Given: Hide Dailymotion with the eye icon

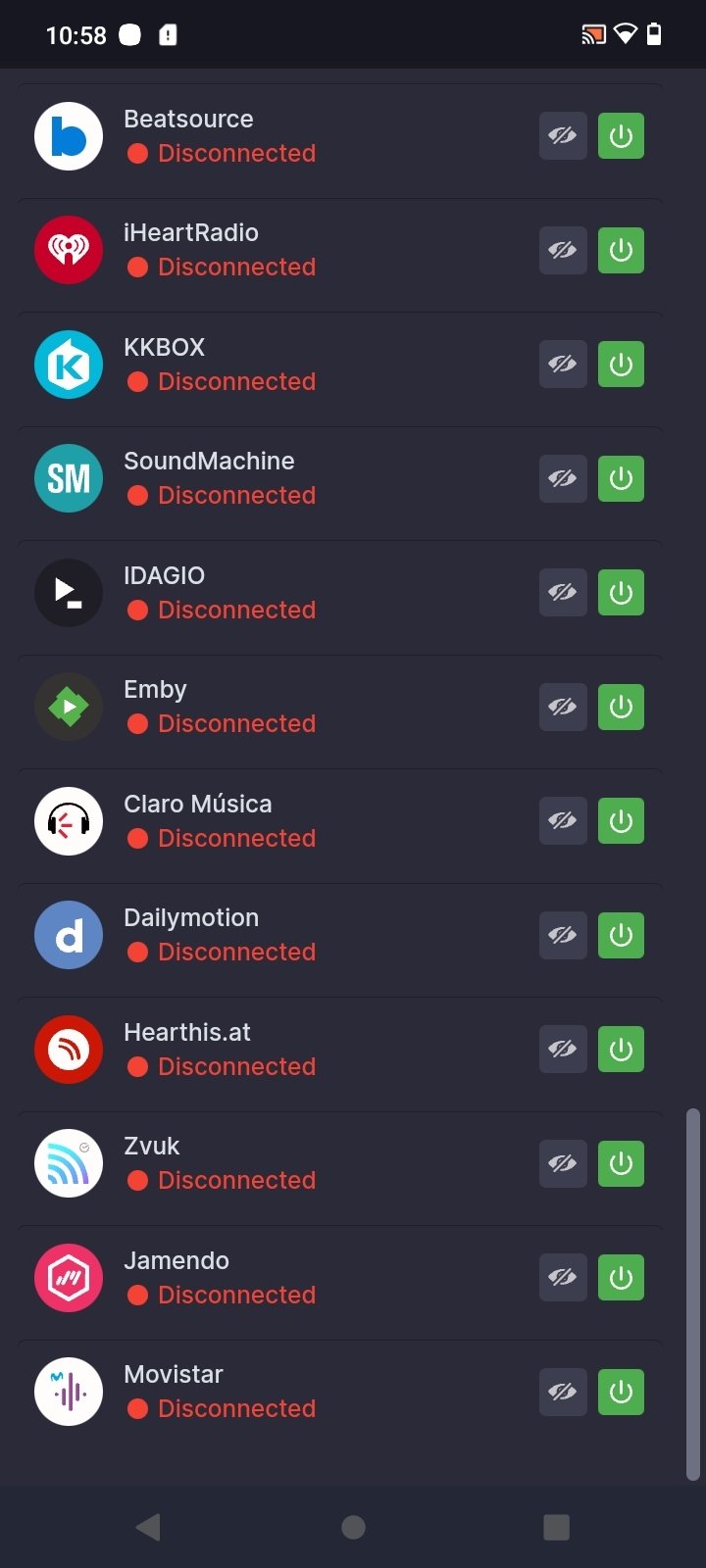Looking at the screenshot, I should (x=563, y=935).
